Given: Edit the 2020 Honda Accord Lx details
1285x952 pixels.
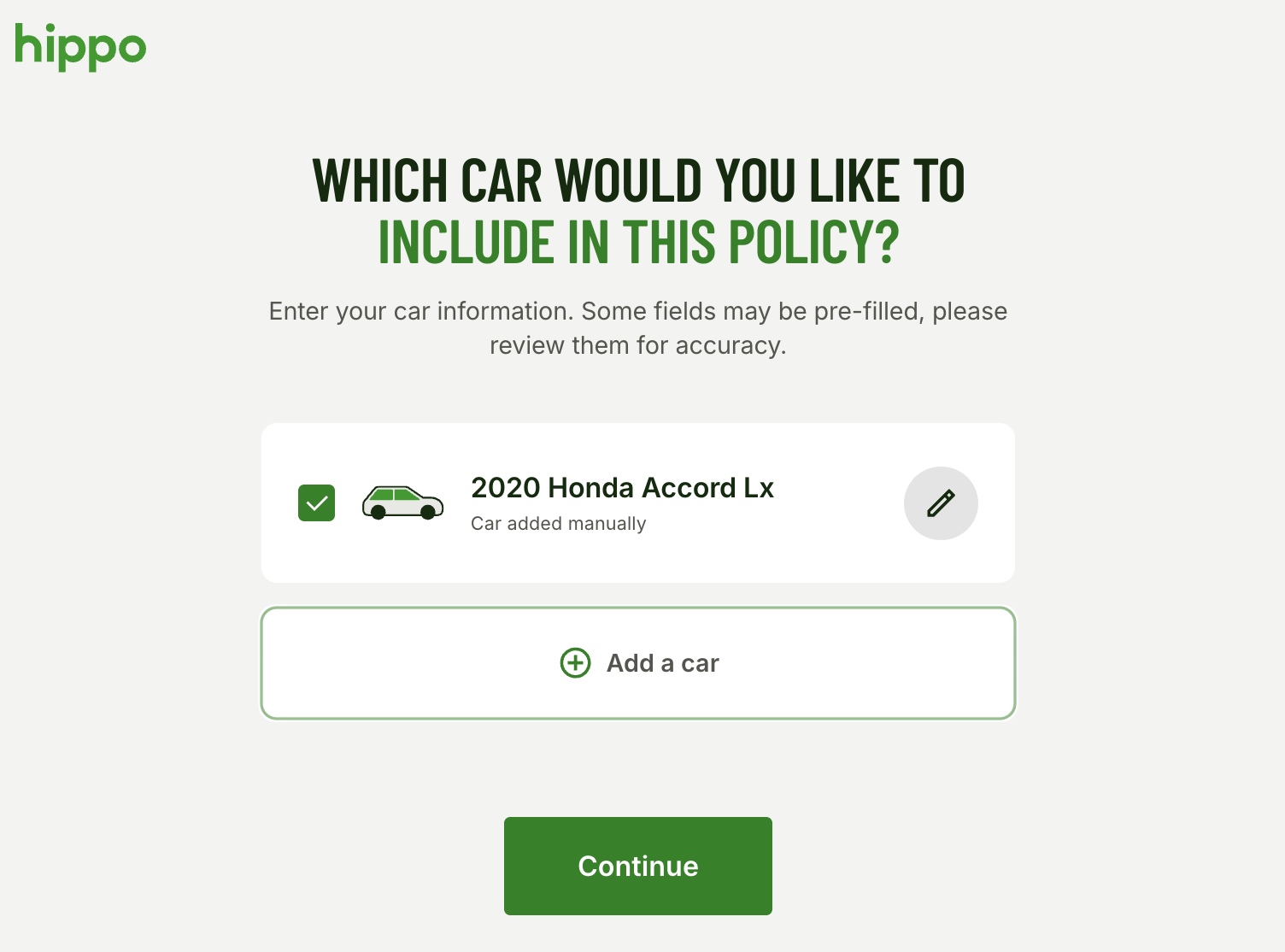Looking at the screenshot, I should pyautogui.click(x=940, y=503).
